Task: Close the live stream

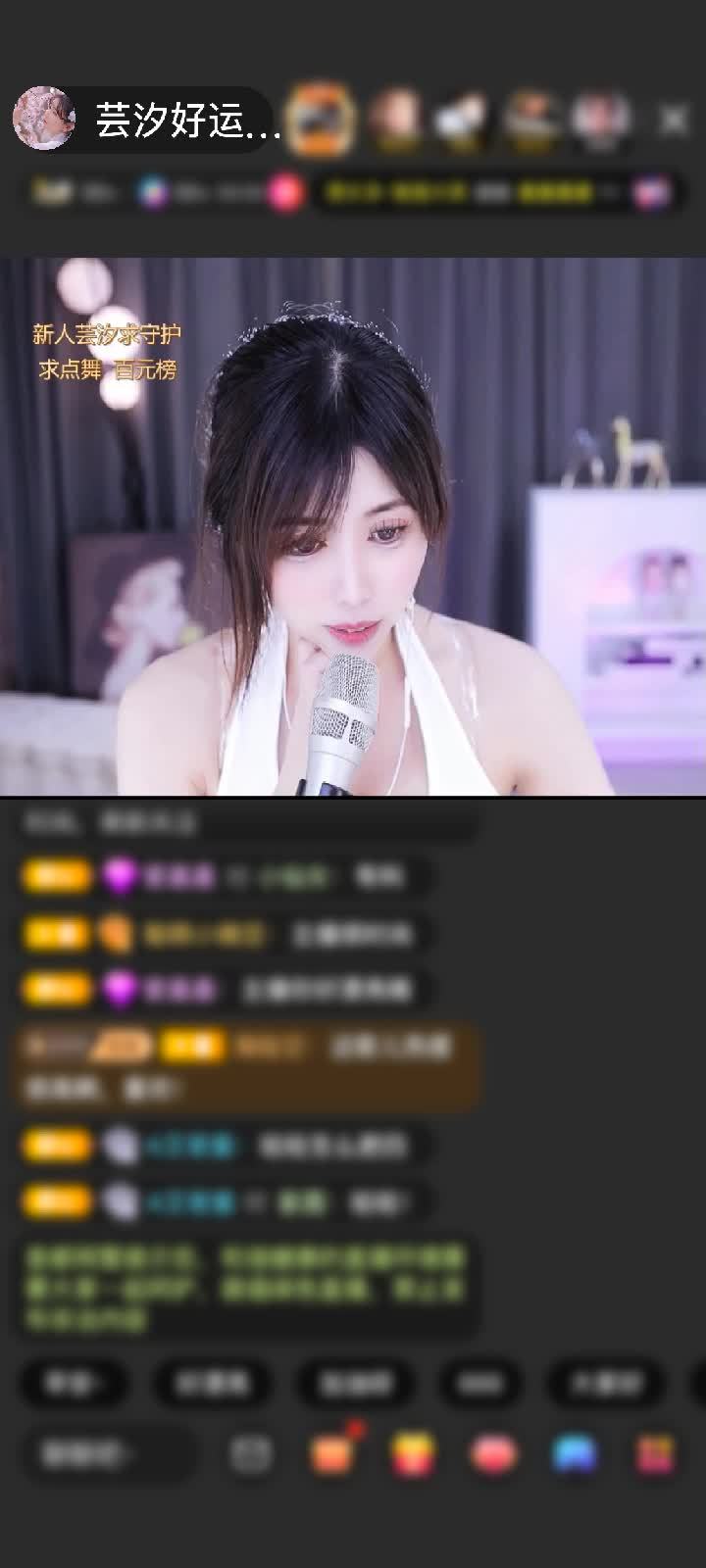Action: pyautogui.click(x=673, y=120)
